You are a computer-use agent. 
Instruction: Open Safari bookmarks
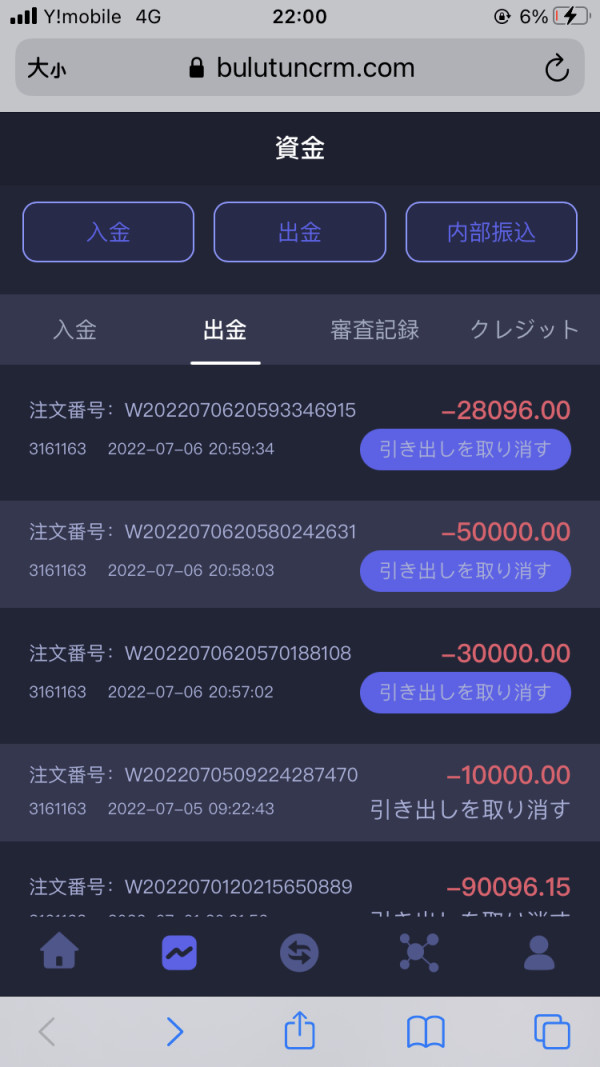coord(425,1032)
